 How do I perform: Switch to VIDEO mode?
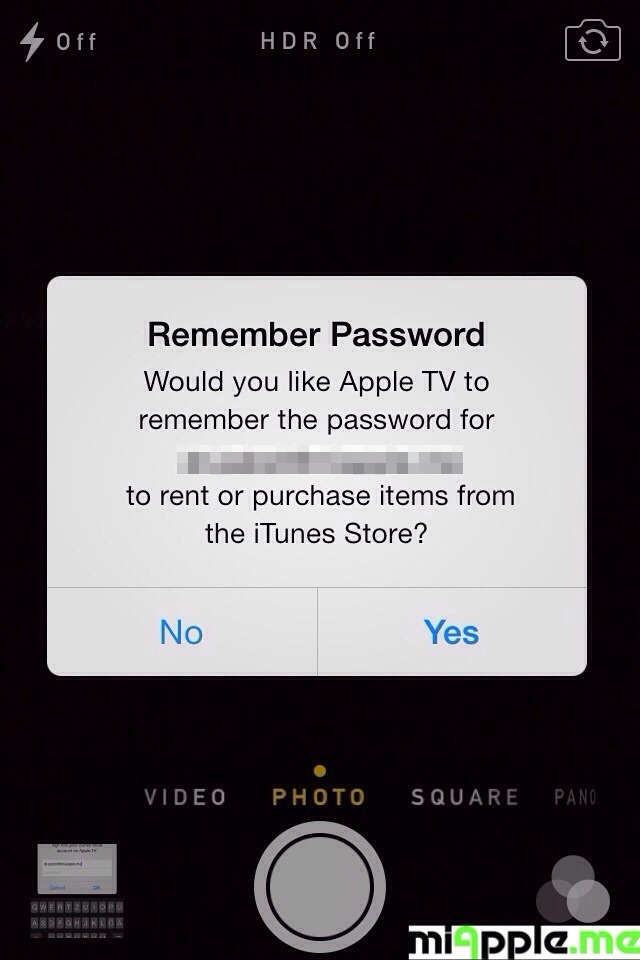[x=185, y=797]
